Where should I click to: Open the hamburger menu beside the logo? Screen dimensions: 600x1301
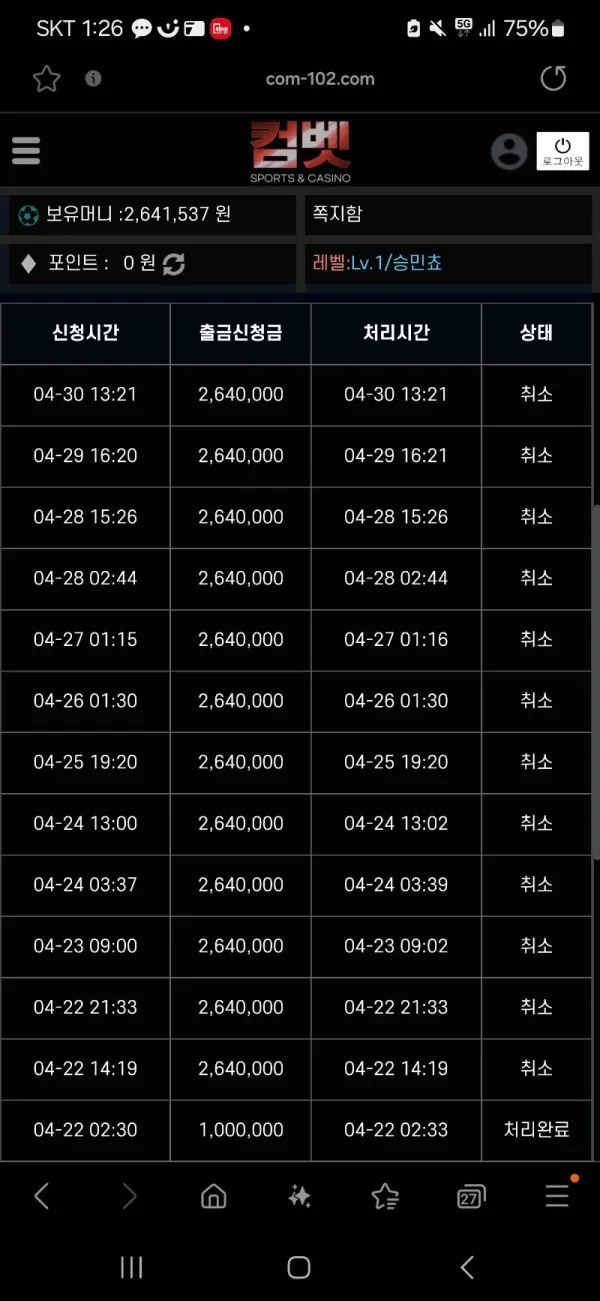(x=26, y=151)
